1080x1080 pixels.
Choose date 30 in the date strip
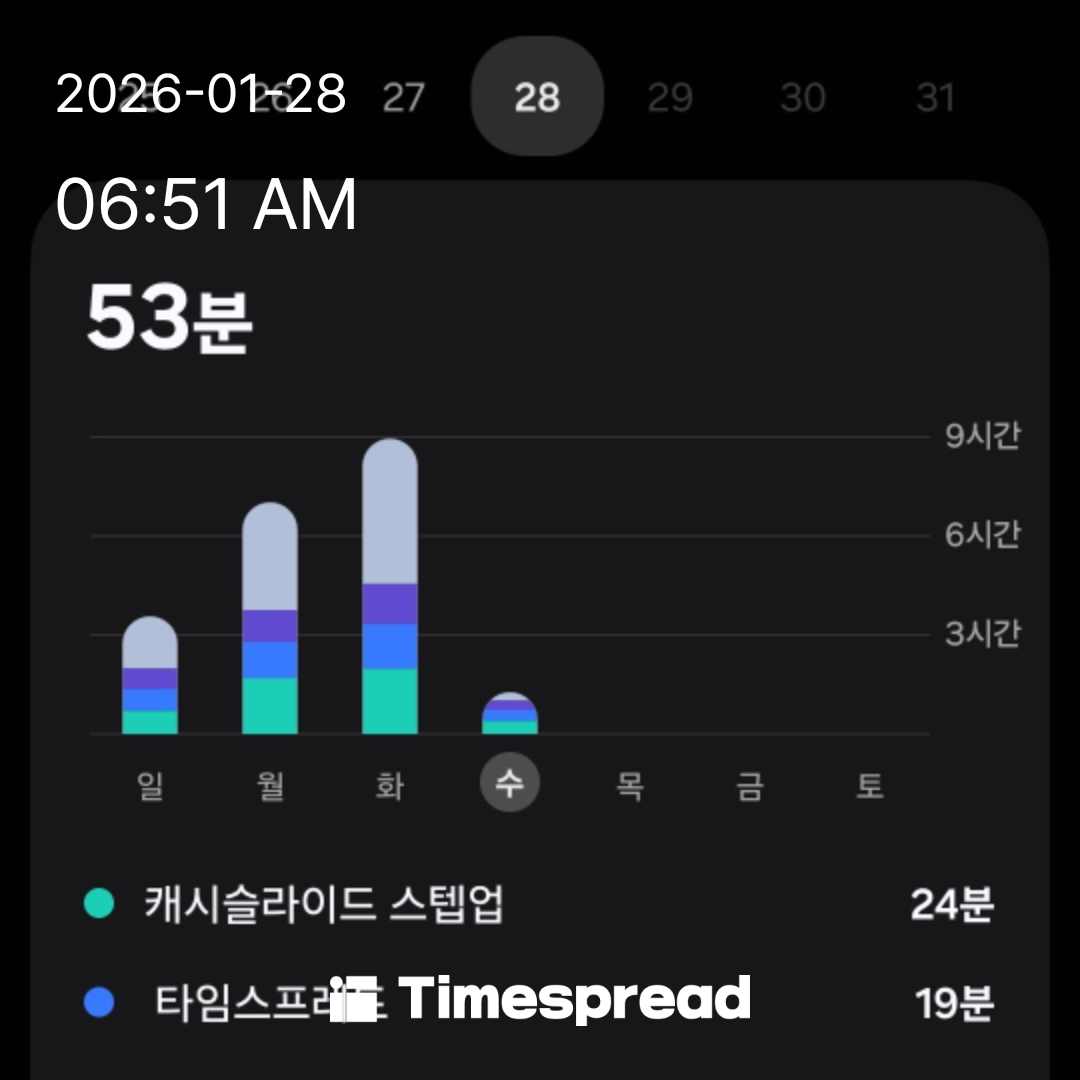[x=803, y=98]
